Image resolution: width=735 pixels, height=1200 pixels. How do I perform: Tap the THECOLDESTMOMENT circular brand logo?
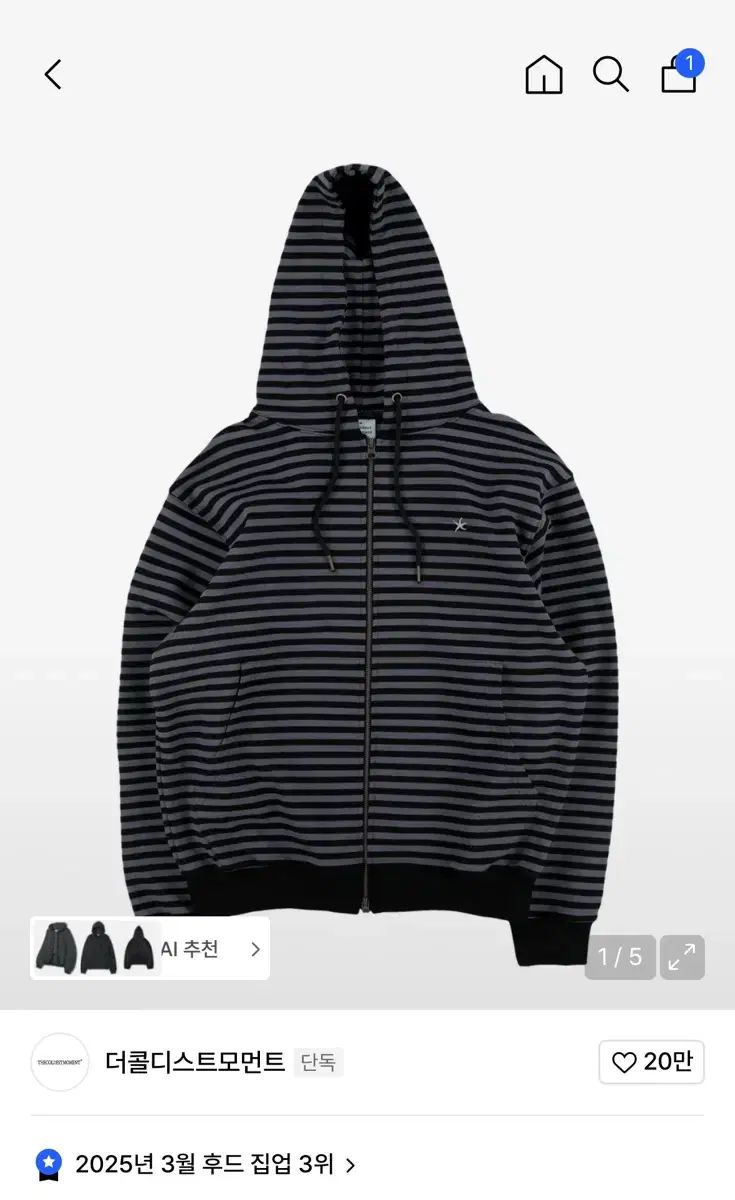[59, 1062]
